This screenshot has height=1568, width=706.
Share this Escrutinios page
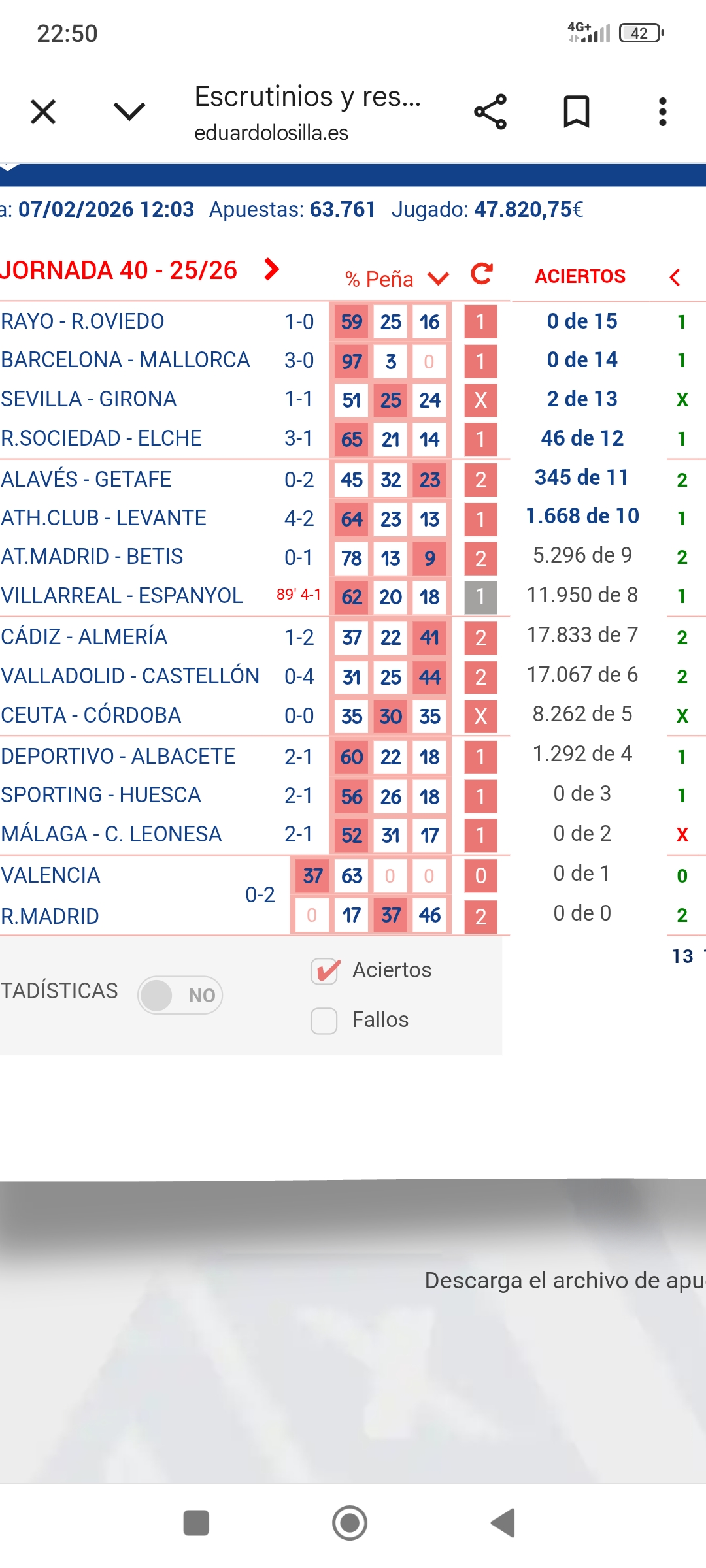[490, 112]
